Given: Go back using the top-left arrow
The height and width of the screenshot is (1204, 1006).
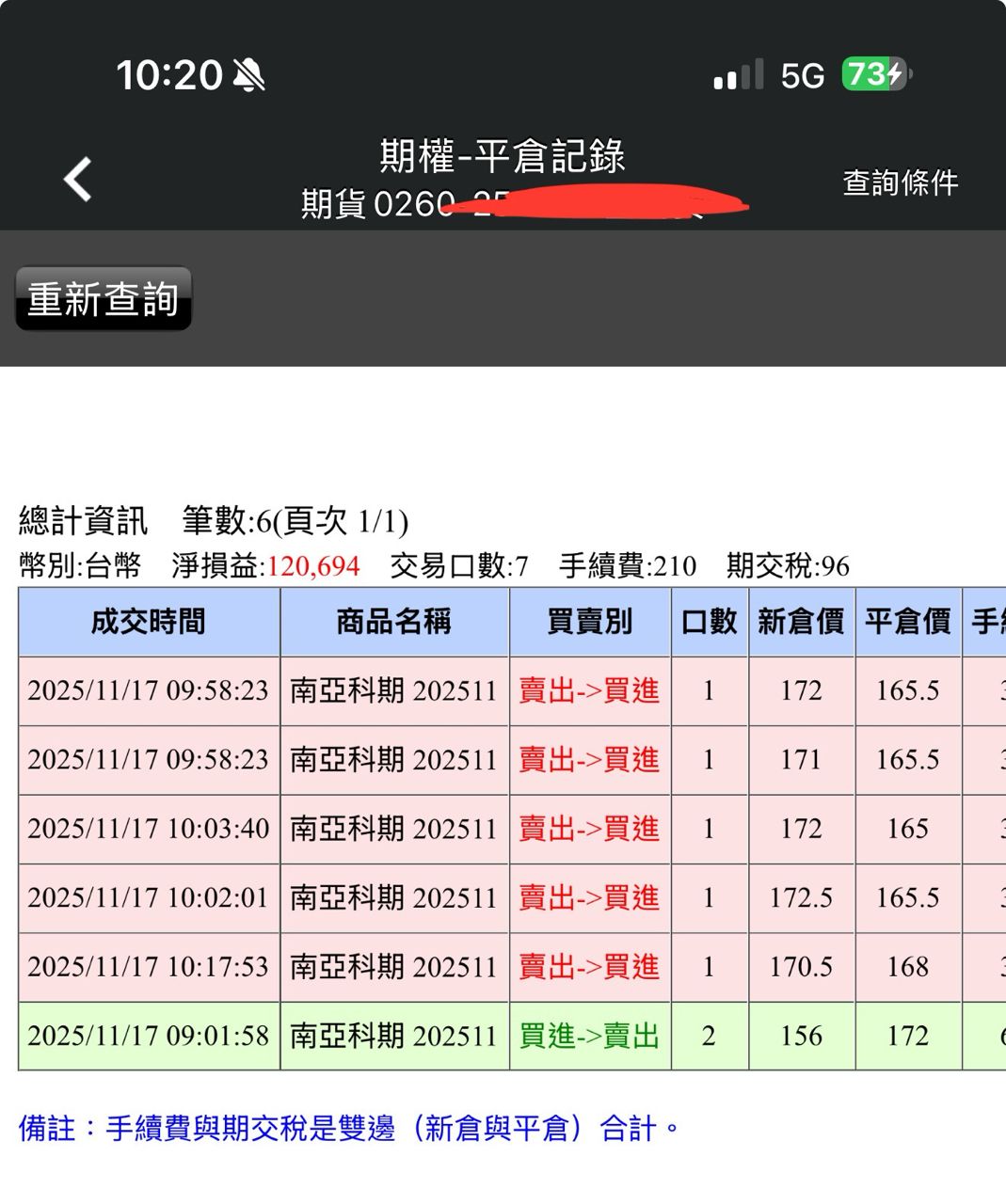Looking at the screenshot, I should click(78, 179).
